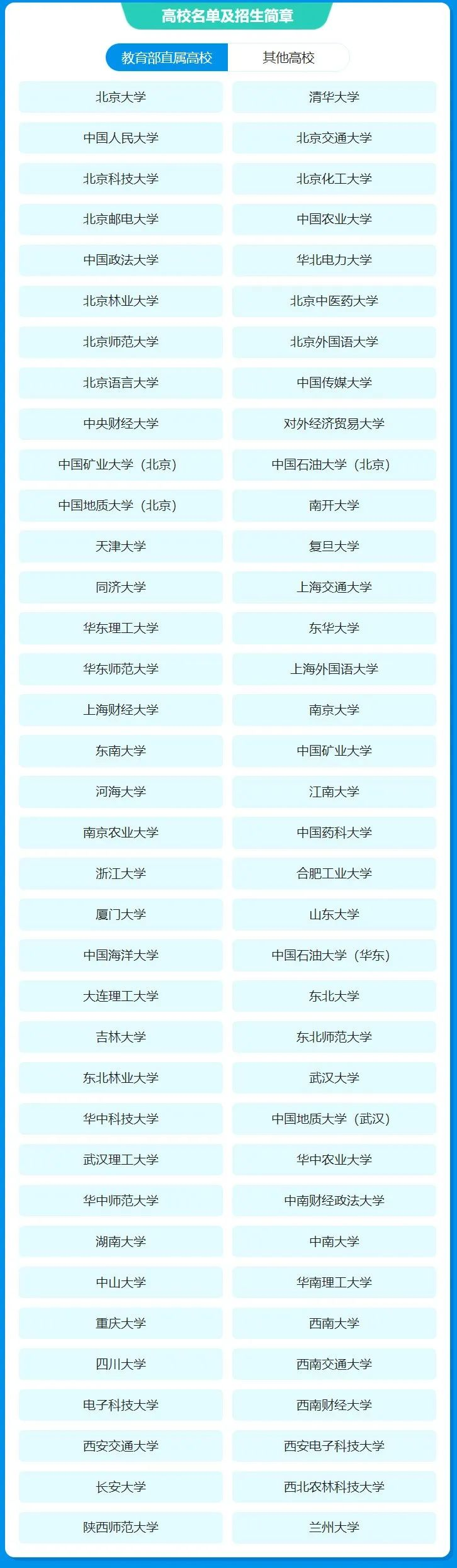This screenshot has height=1568, width=457.
Task: Tap 武汉大学 entry
Action: 334,1078
